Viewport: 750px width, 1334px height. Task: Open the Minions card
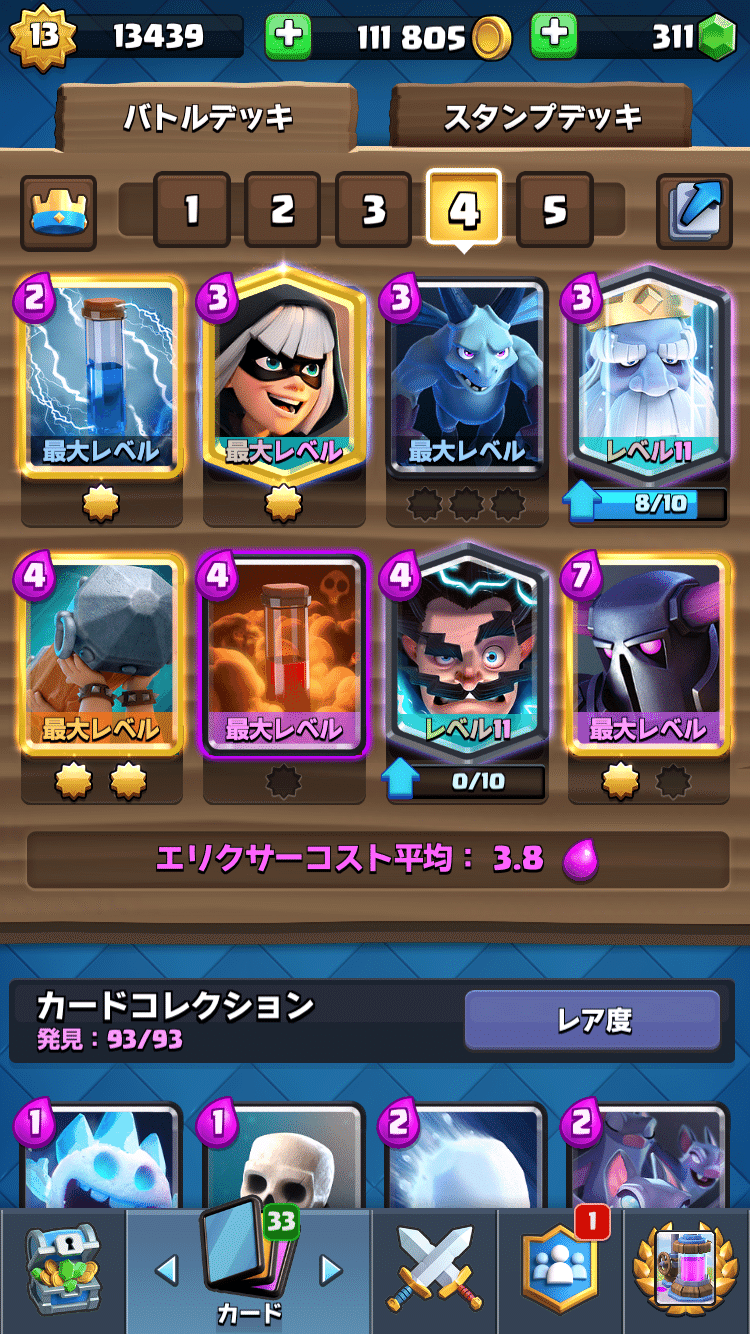[466, 376]
